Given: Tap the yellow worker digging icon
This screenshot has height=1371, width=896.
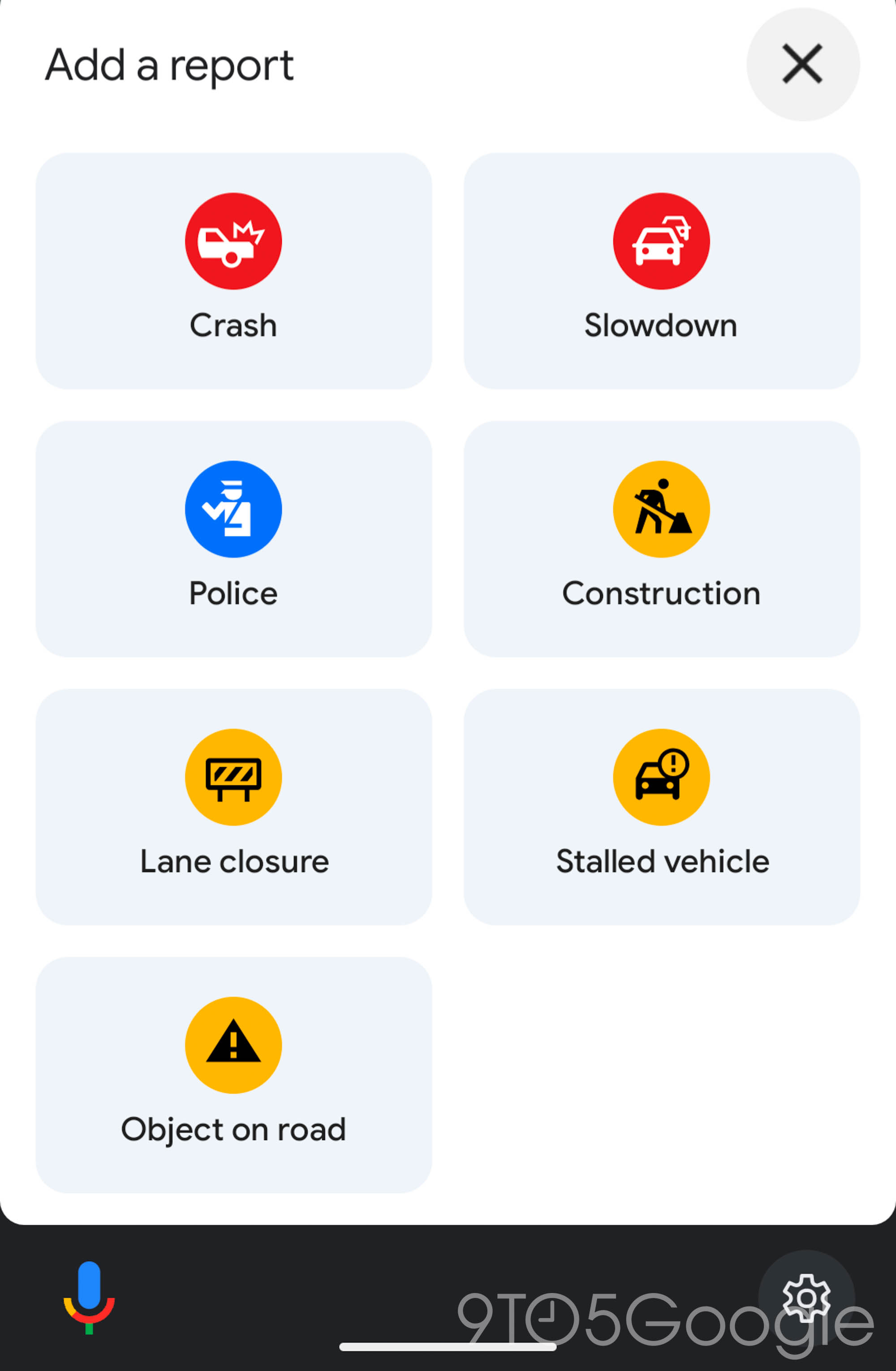Looking at the screenshot, I should coord(661,509).
